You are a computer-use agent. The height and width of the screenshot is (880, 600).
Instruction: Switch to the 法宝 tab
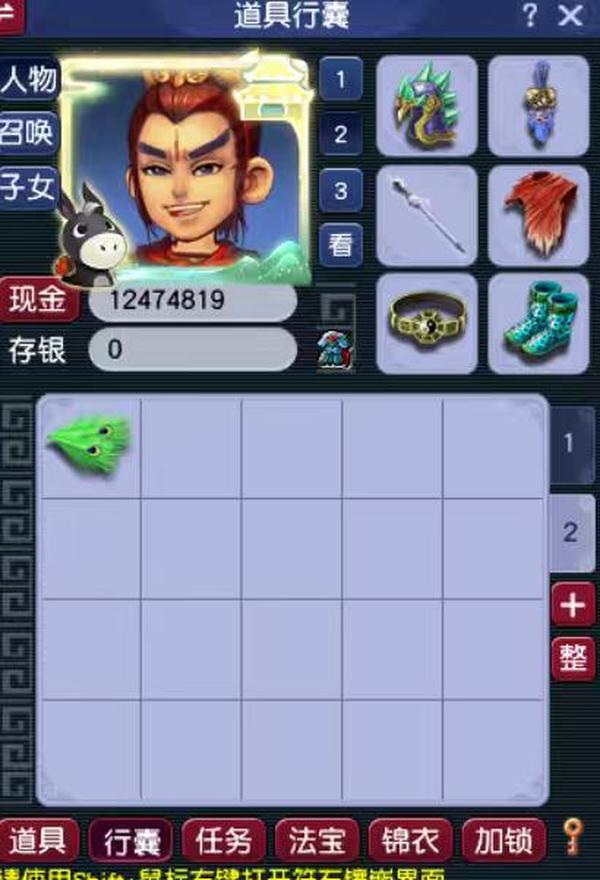[x=316, y=841]
